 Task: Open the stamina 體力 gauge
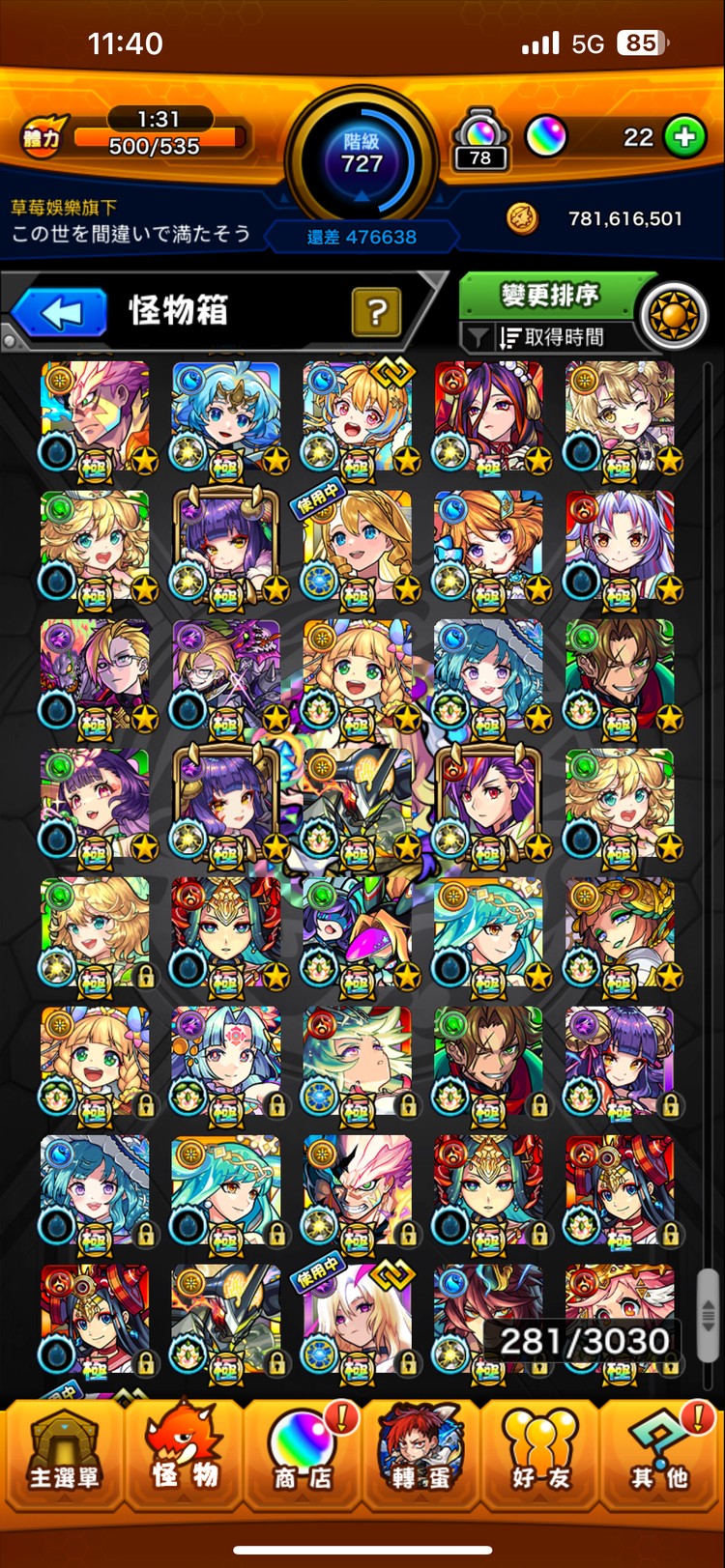[x=135, y=135]
